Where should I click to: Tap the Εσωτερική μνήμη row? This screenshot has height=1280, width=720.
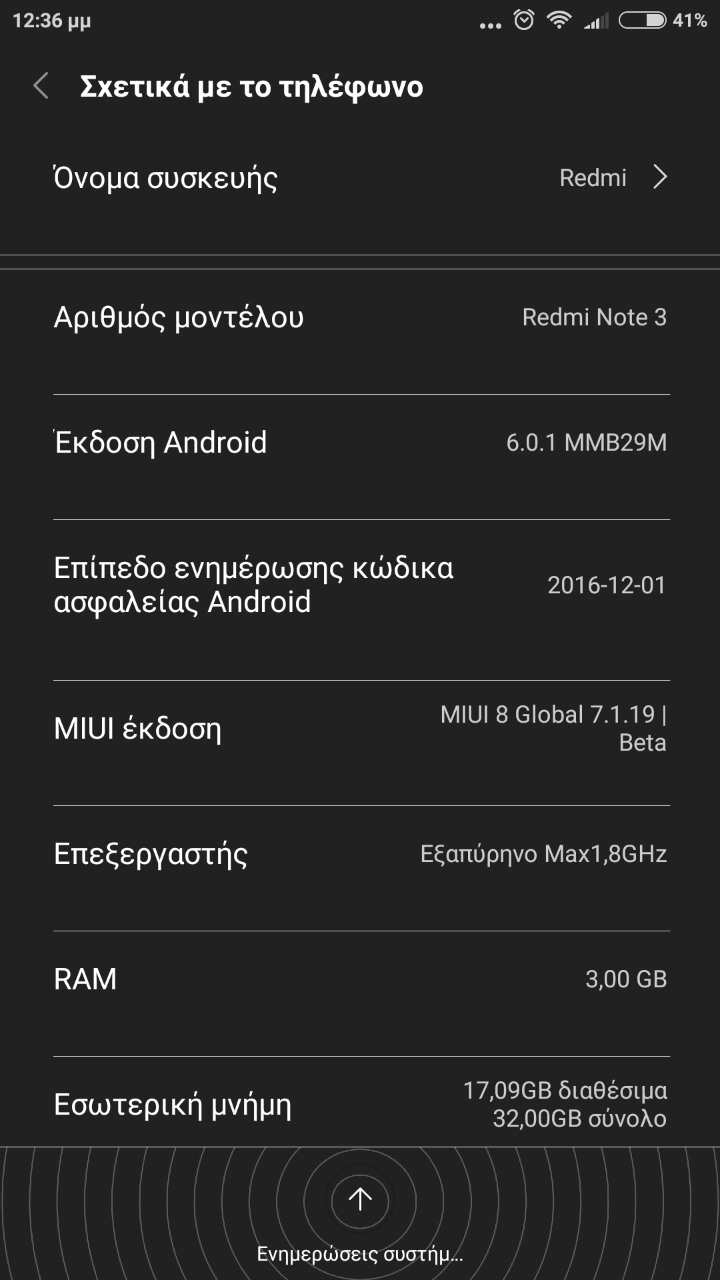tap(360, 1104)
